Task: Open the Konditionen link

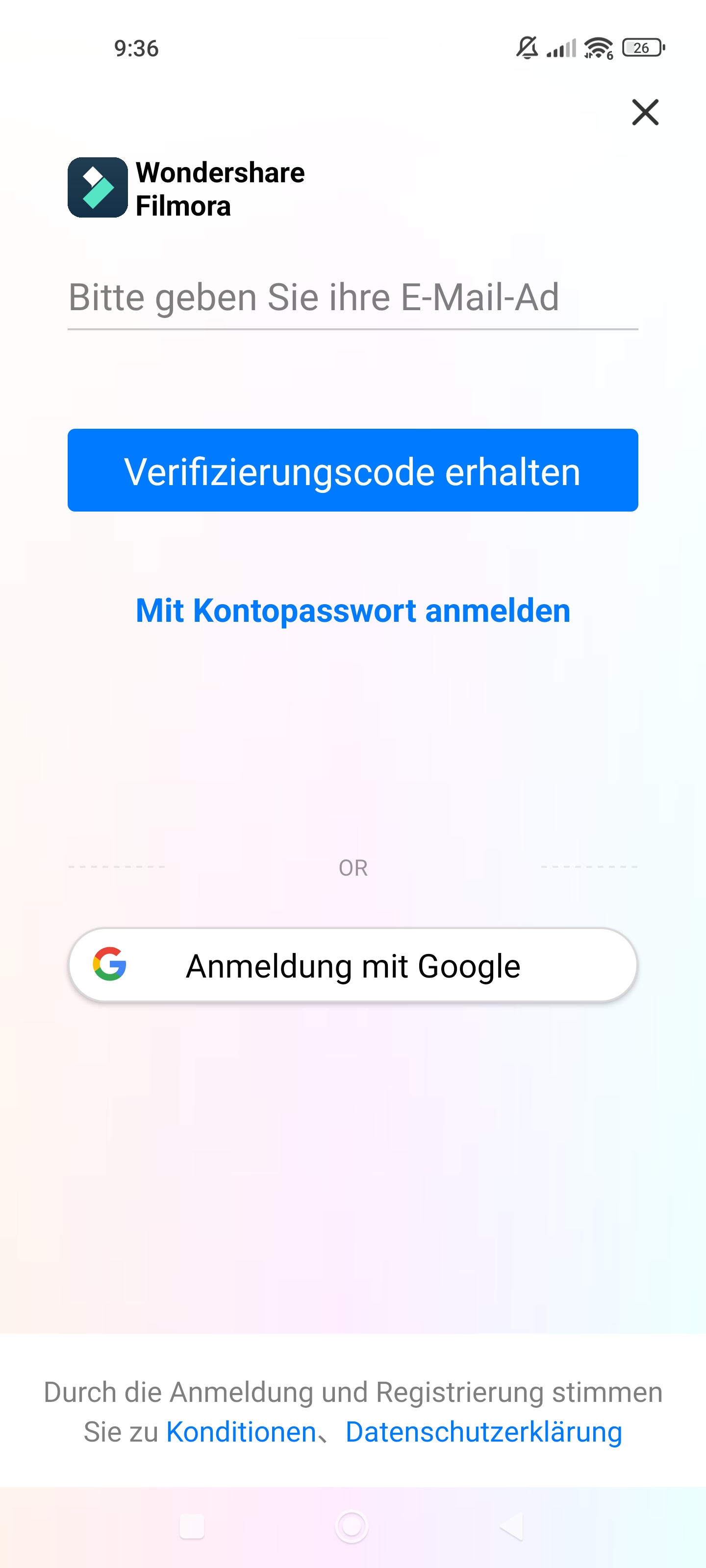Action: coord(241,1432)
